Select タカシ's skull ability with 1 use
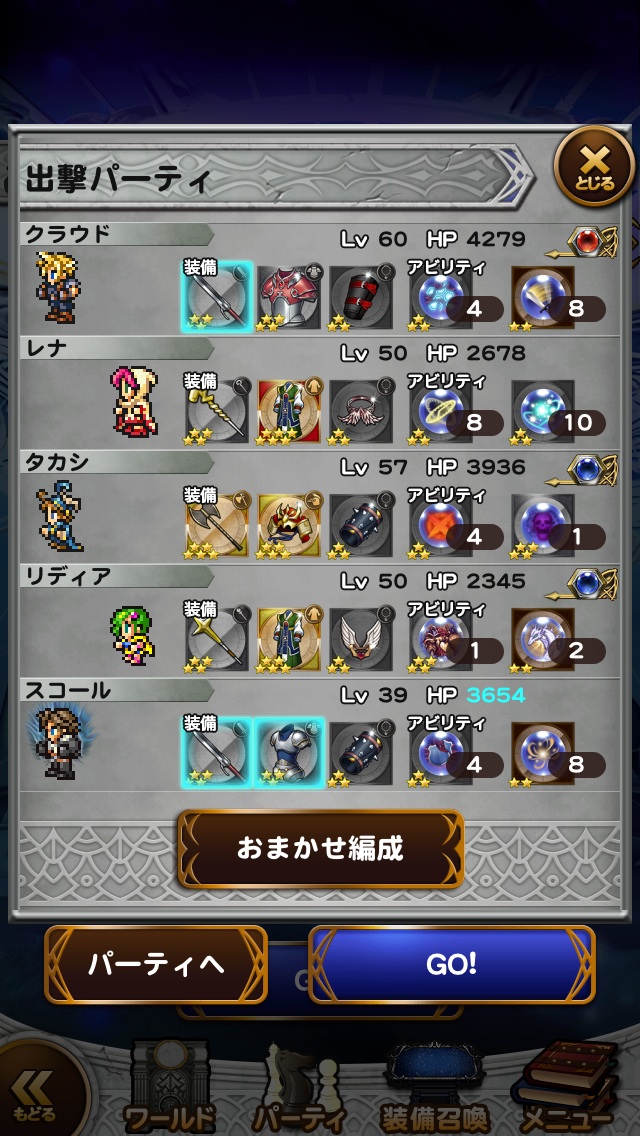Image resolution: width=640 pixels, height=1136 pixels. pyautogui.click(x=544, y=525)
